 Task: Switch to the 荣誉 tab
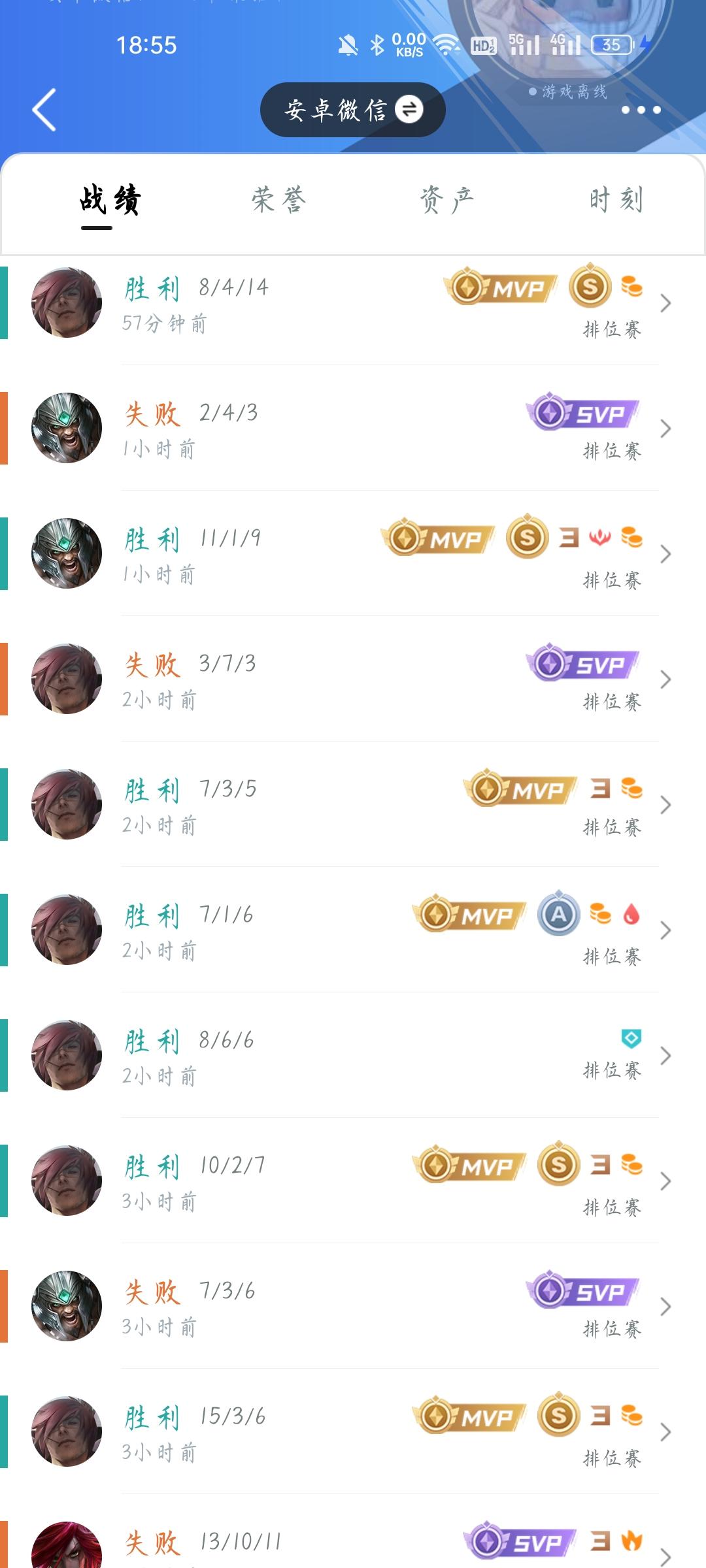coord(279,200)
